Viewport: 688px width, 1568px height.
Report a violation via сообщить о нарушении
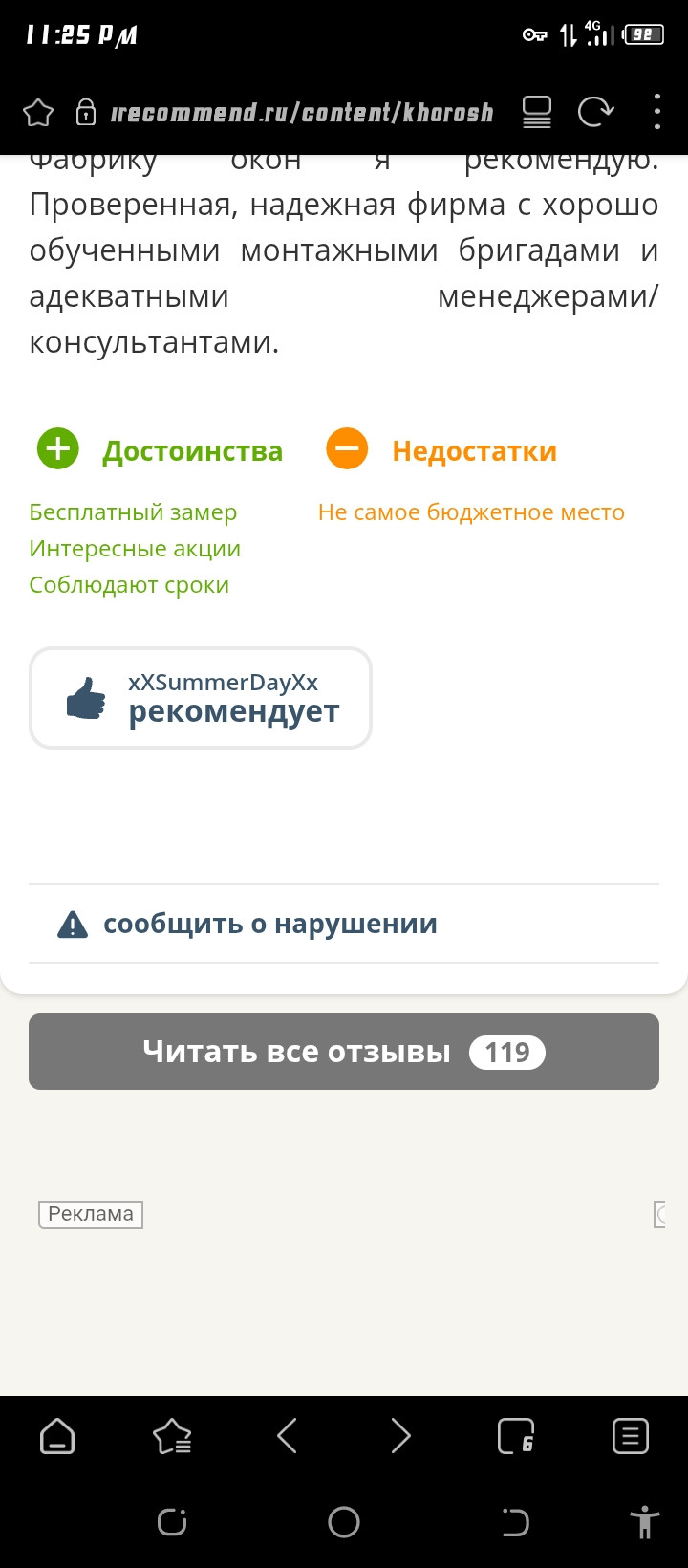[x=247, y=924]
